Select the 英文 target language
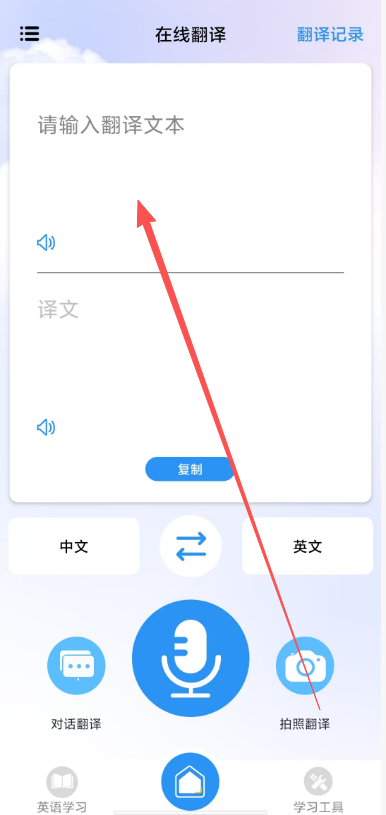This screenshot has height=815, width=386. tap(308, 546)
